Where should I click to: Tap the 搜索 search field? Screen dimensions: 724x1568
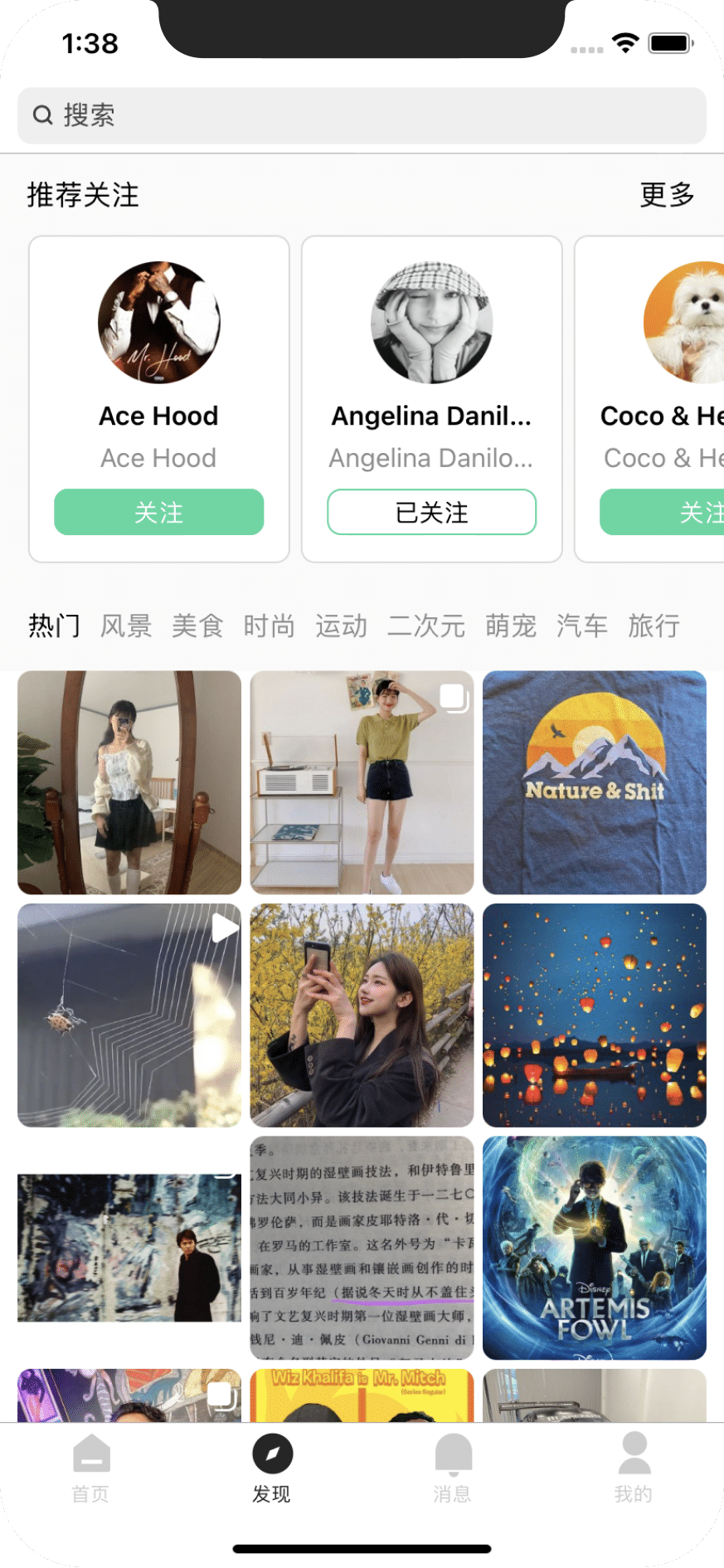(x=362, y=115)
